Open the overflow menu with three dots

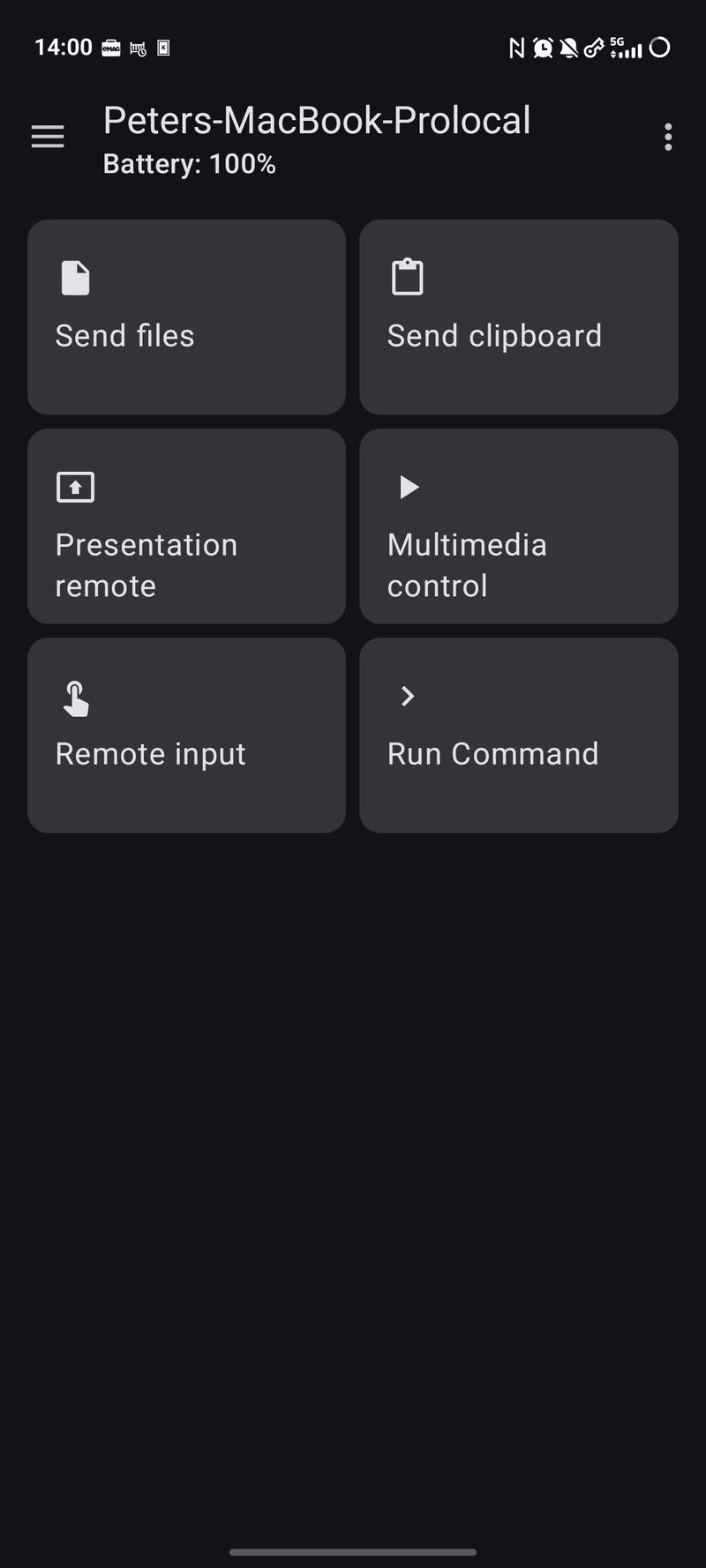coord(668,137)
